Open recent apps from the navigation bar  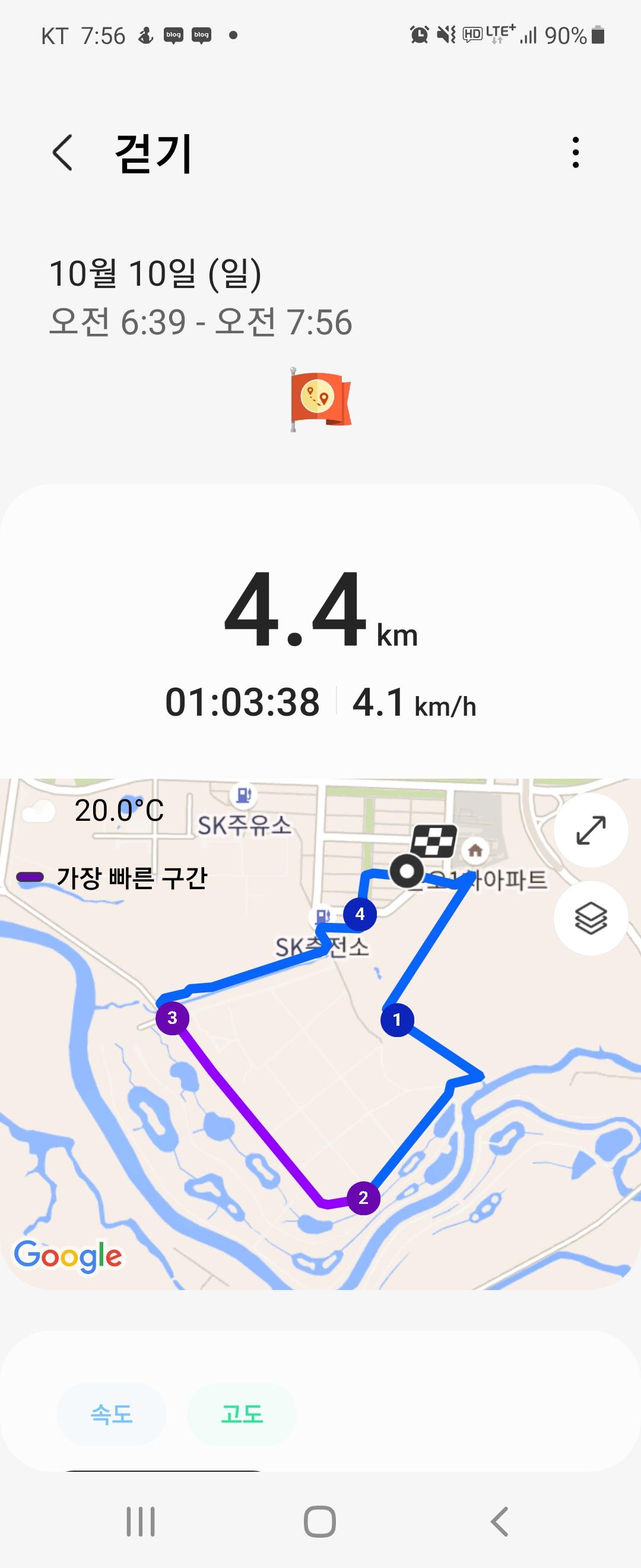click(x=141, y=1522)
